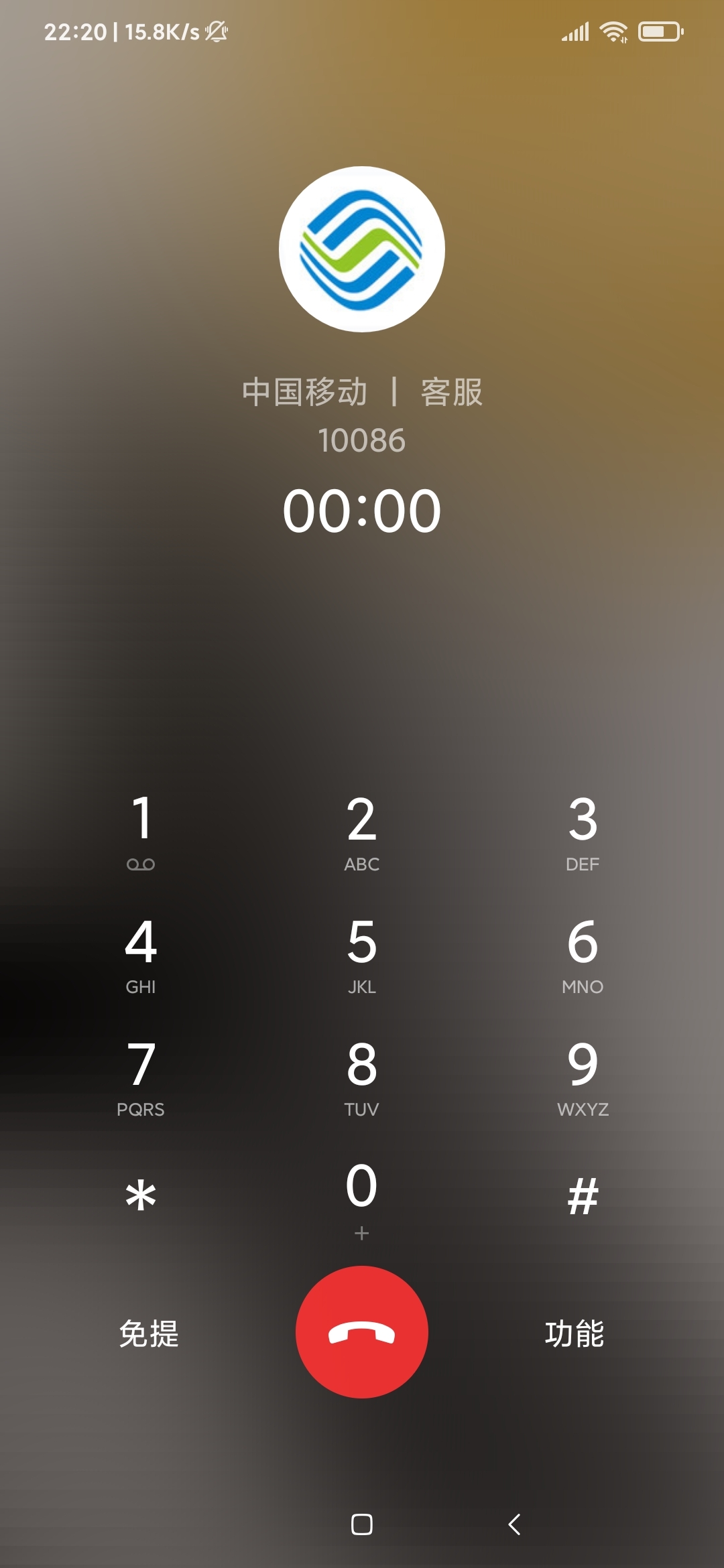Tap keypad key 4 GHI

point(141,954)
